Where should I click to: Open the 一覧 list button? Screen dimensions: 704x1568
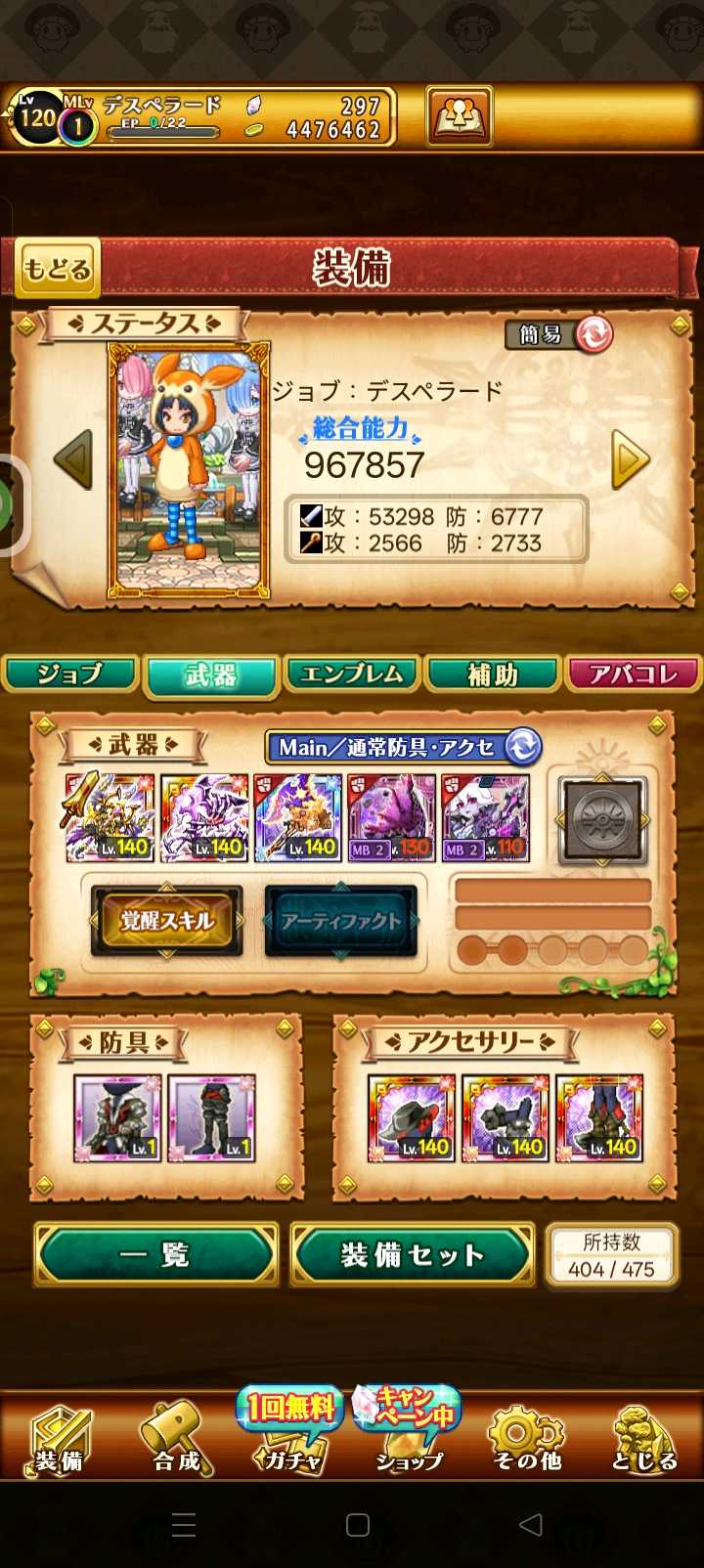tap(156, 1254)
